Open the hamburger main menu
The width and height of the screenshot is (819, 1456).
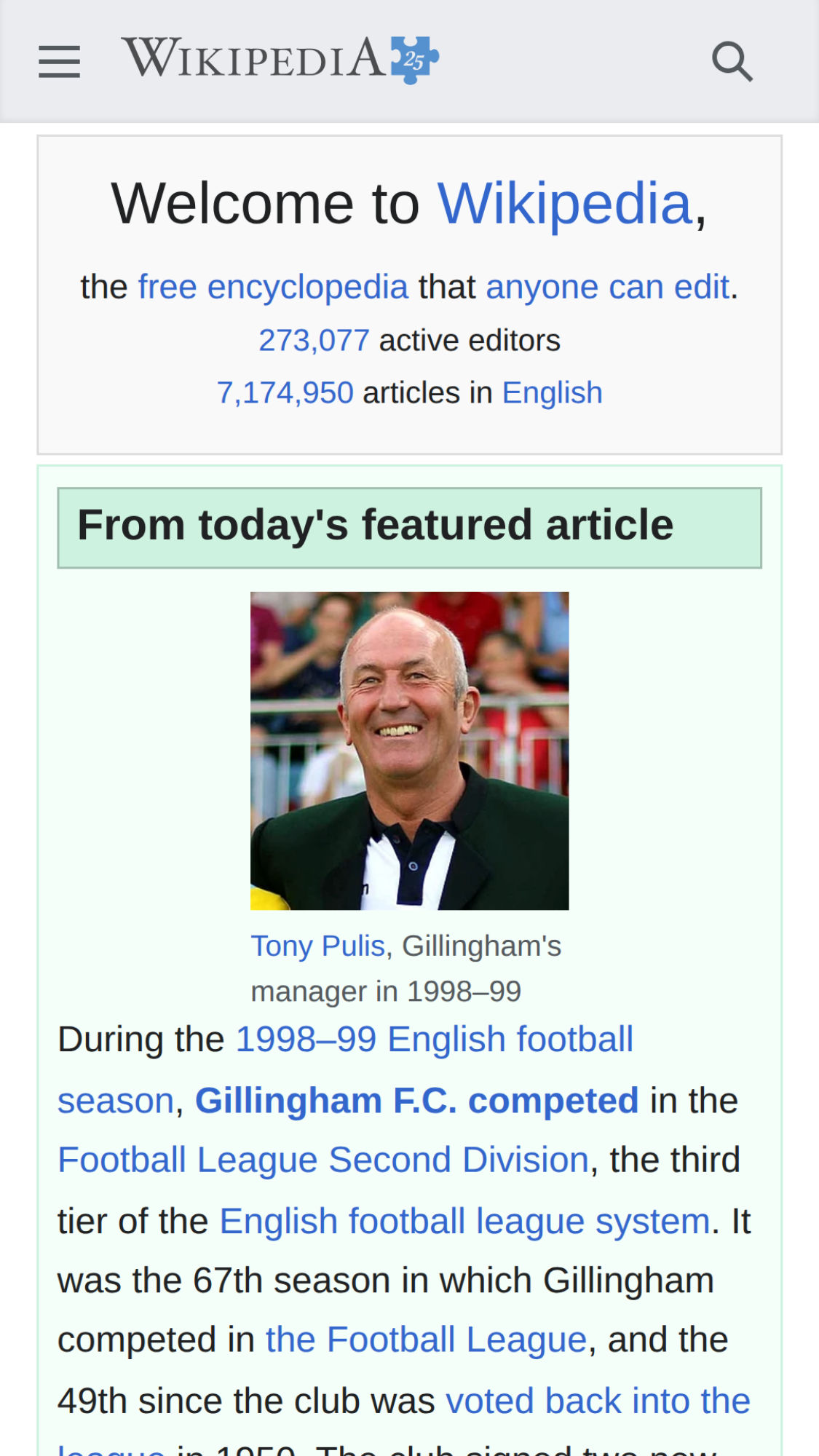click(59, 61)
